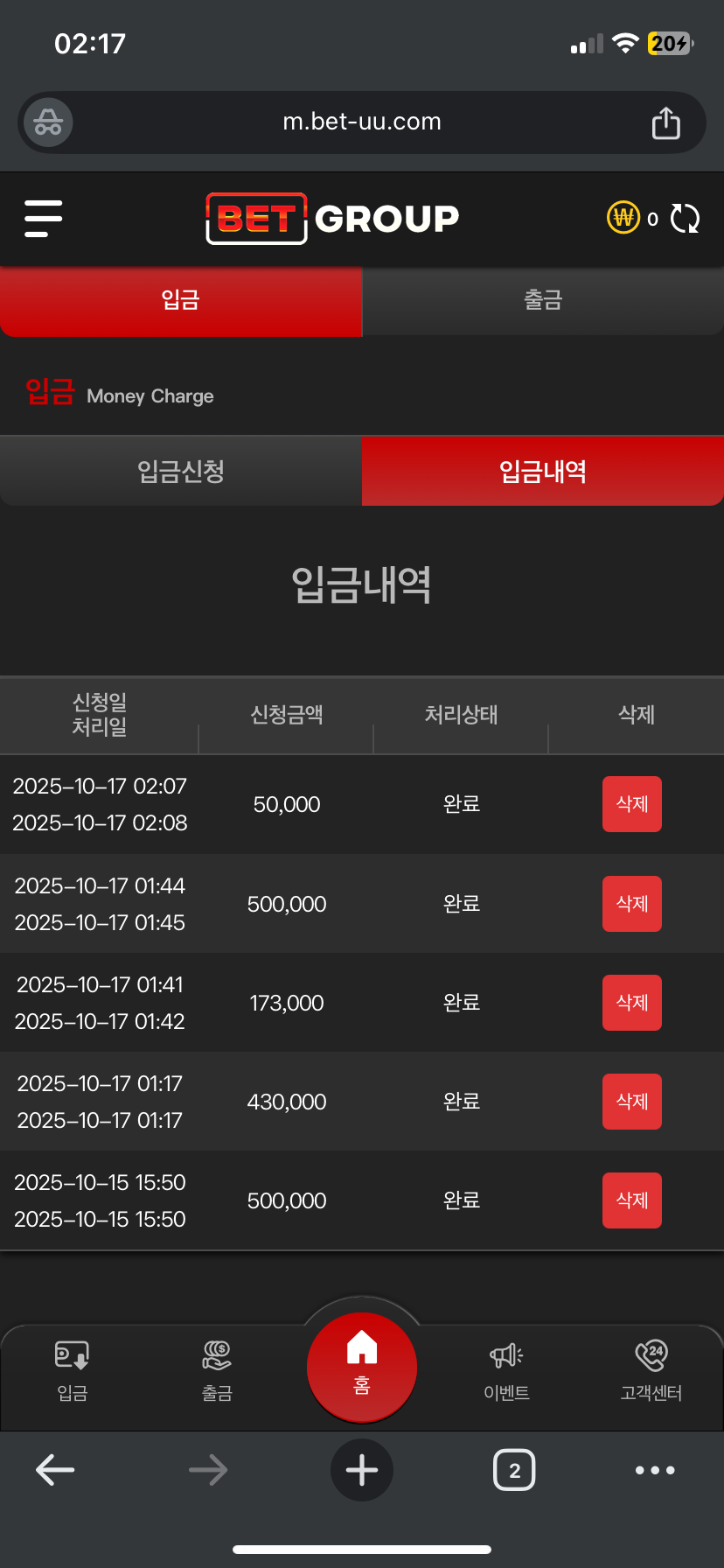Delete the 50,000 deposit record
The height and width of the screenshot is (1568, 724).
[x=631, y=804]
